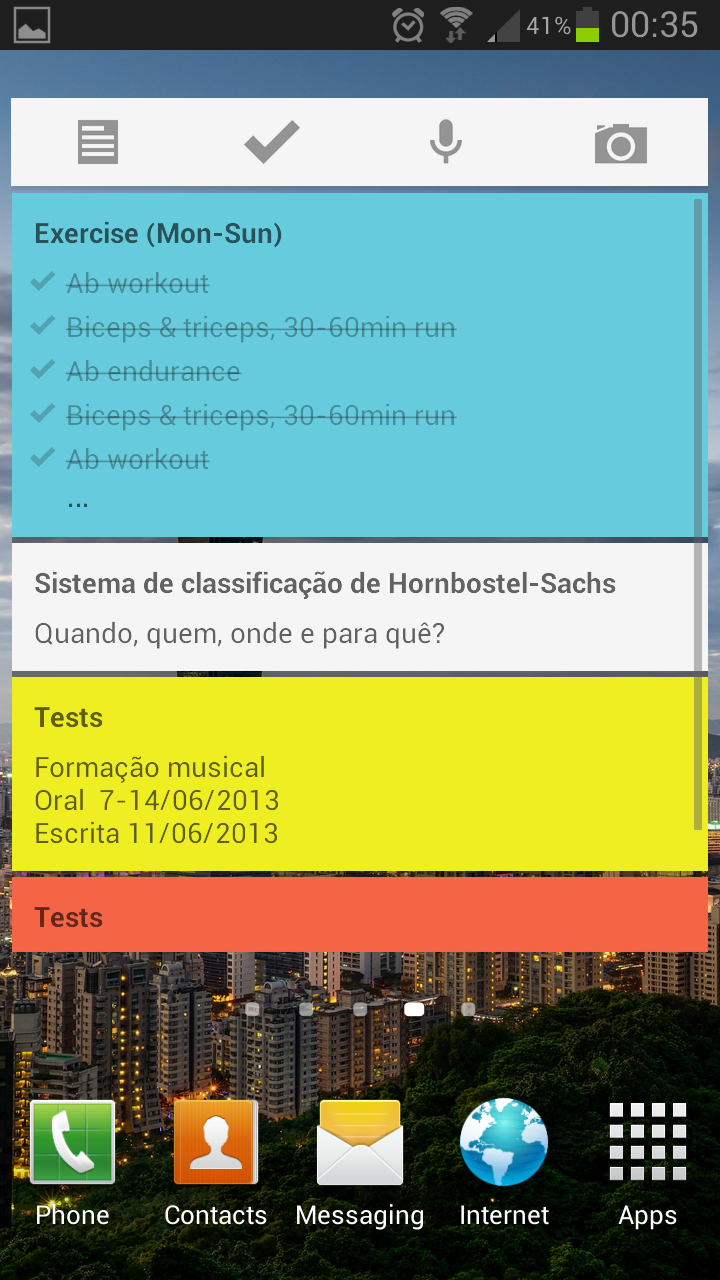The image size is (720, 1280).
Task: Create a new checklist note
Action: point(272,142)
